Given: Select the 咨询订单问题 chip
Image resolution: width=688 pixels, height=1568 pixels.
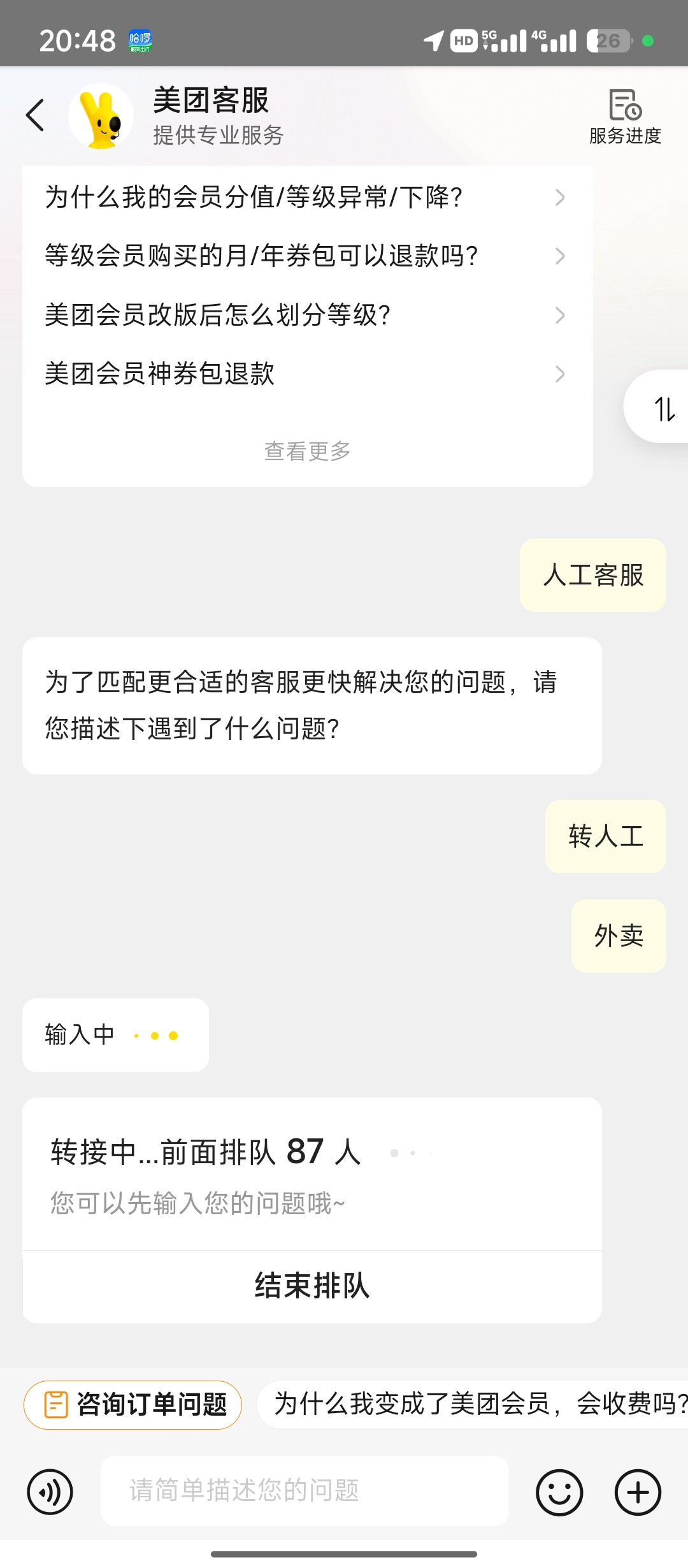Looking at the screenshot, I should 133,1405.
